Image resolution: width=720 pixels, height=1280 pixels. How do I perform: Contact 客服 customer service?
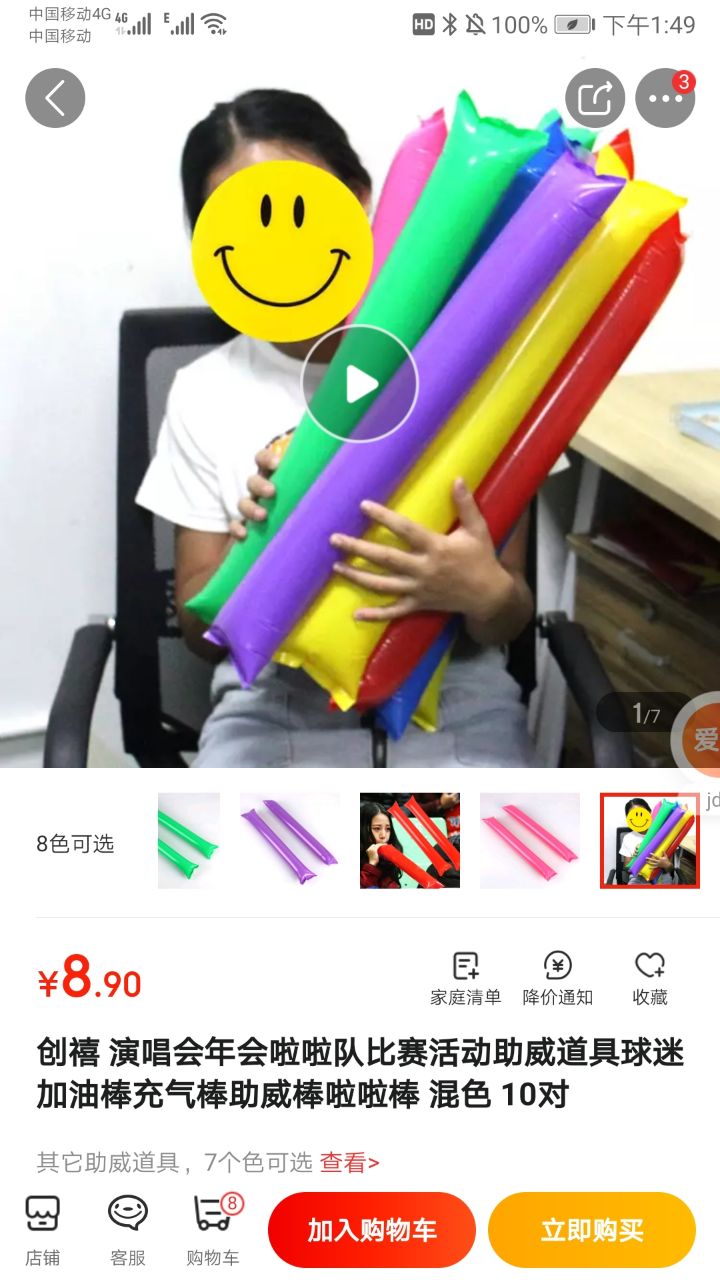[128, 1230]
